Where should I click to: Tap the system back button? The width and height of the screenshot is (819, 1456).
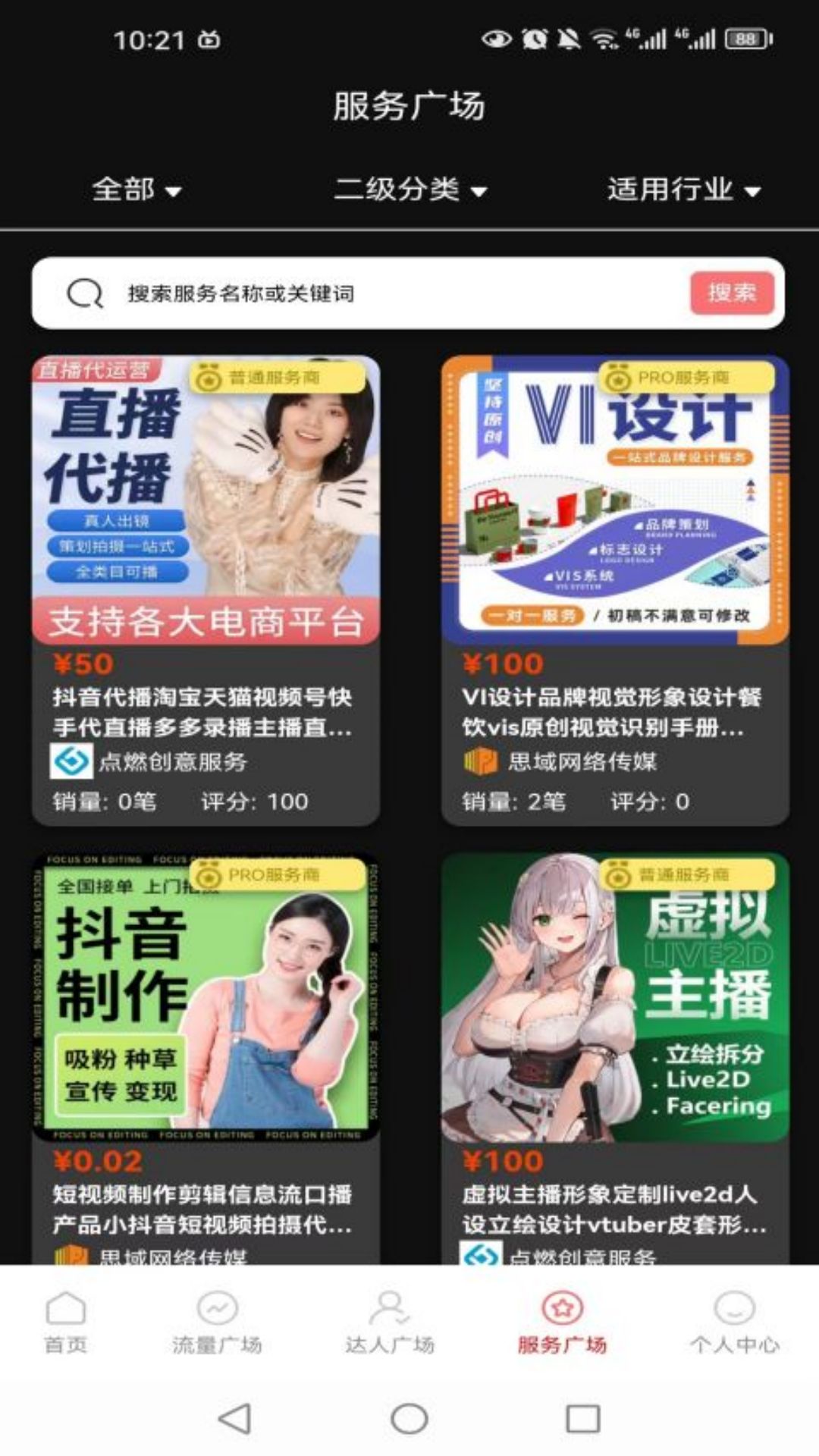[x=234, y=1418]
